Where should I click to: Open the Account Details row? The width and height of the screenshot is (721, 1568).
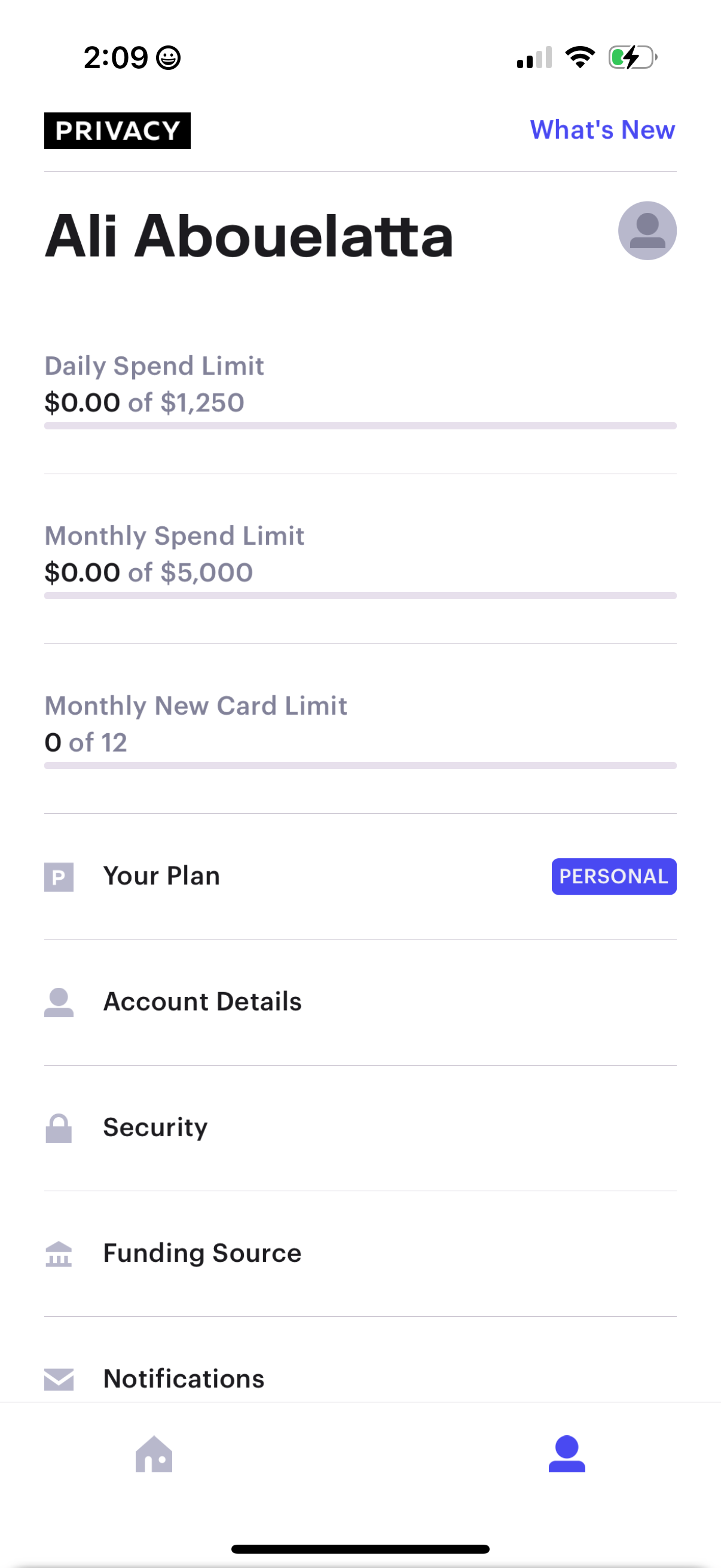(202, 1001)
